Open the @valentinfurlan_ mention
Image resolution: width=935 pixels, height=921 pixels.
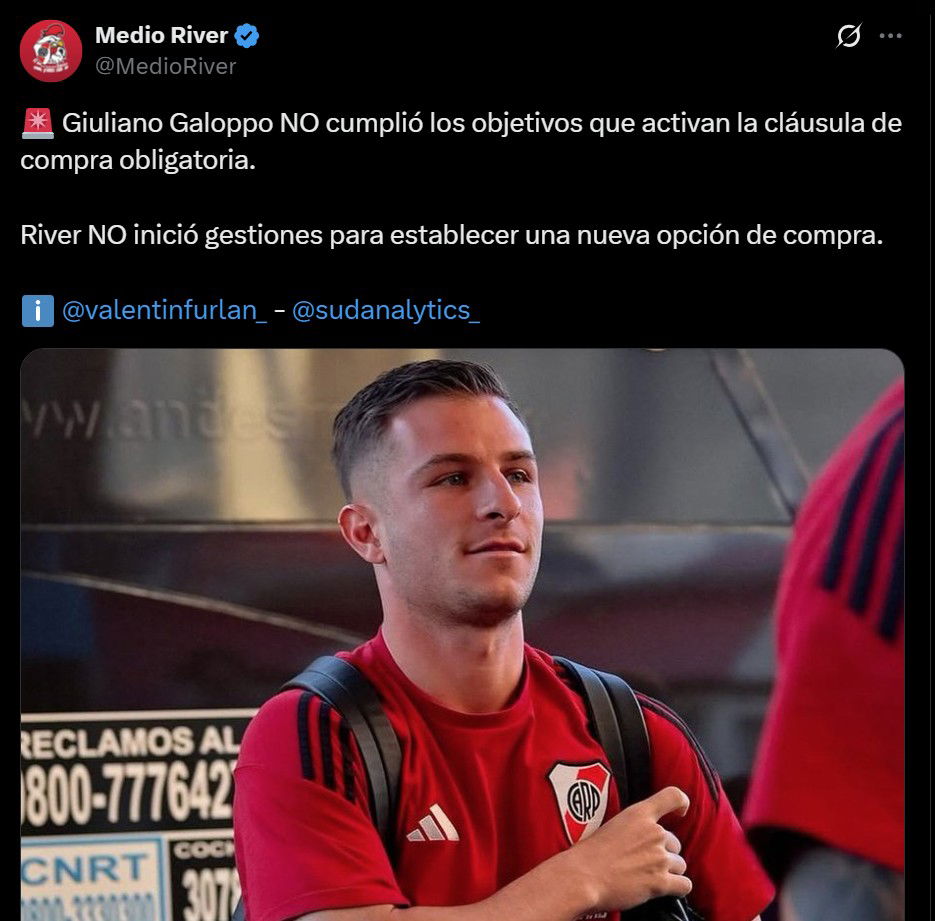coord(164,311)
